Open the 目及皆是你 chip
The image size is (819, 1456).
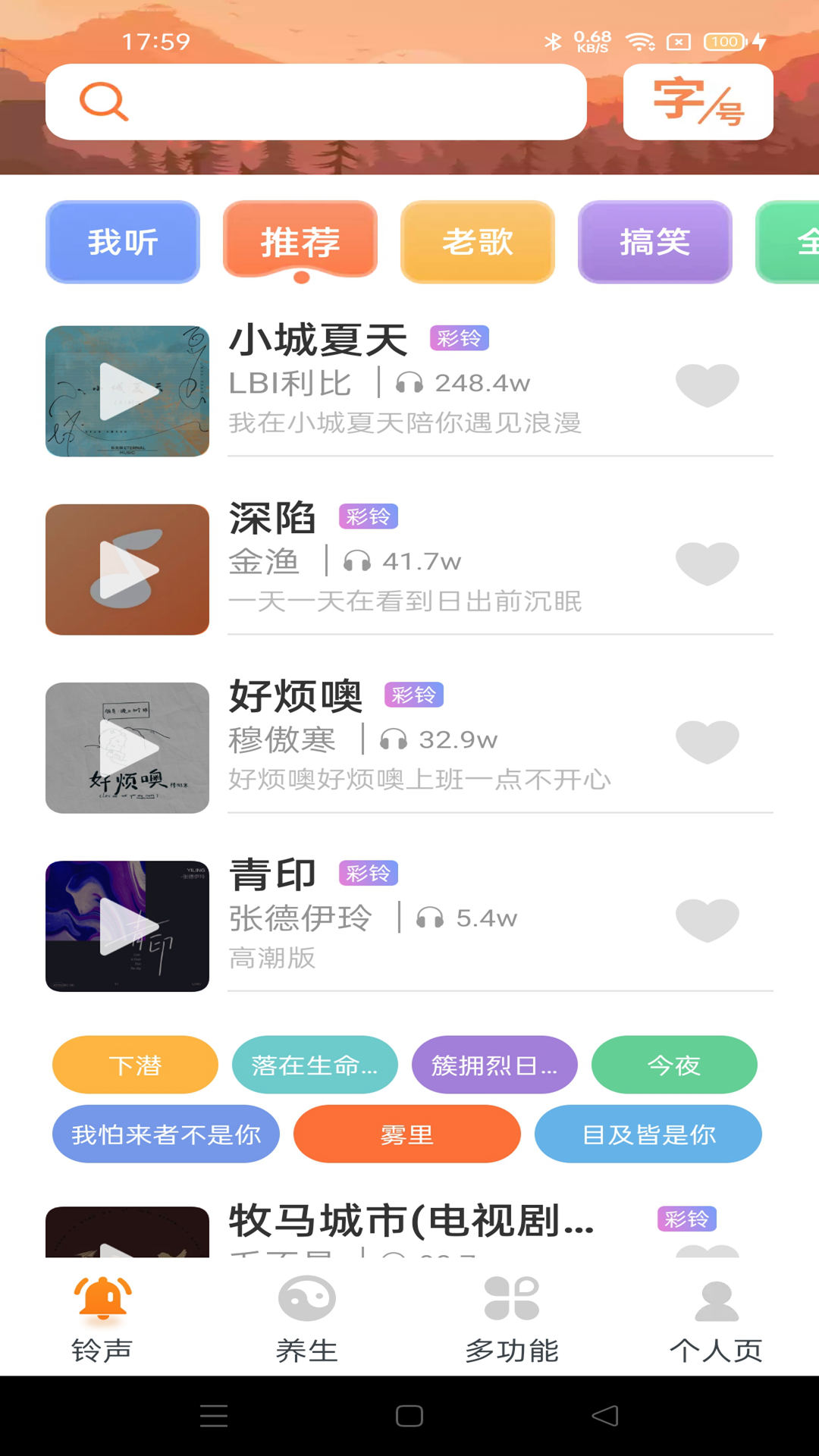(x=648, y=1134)
